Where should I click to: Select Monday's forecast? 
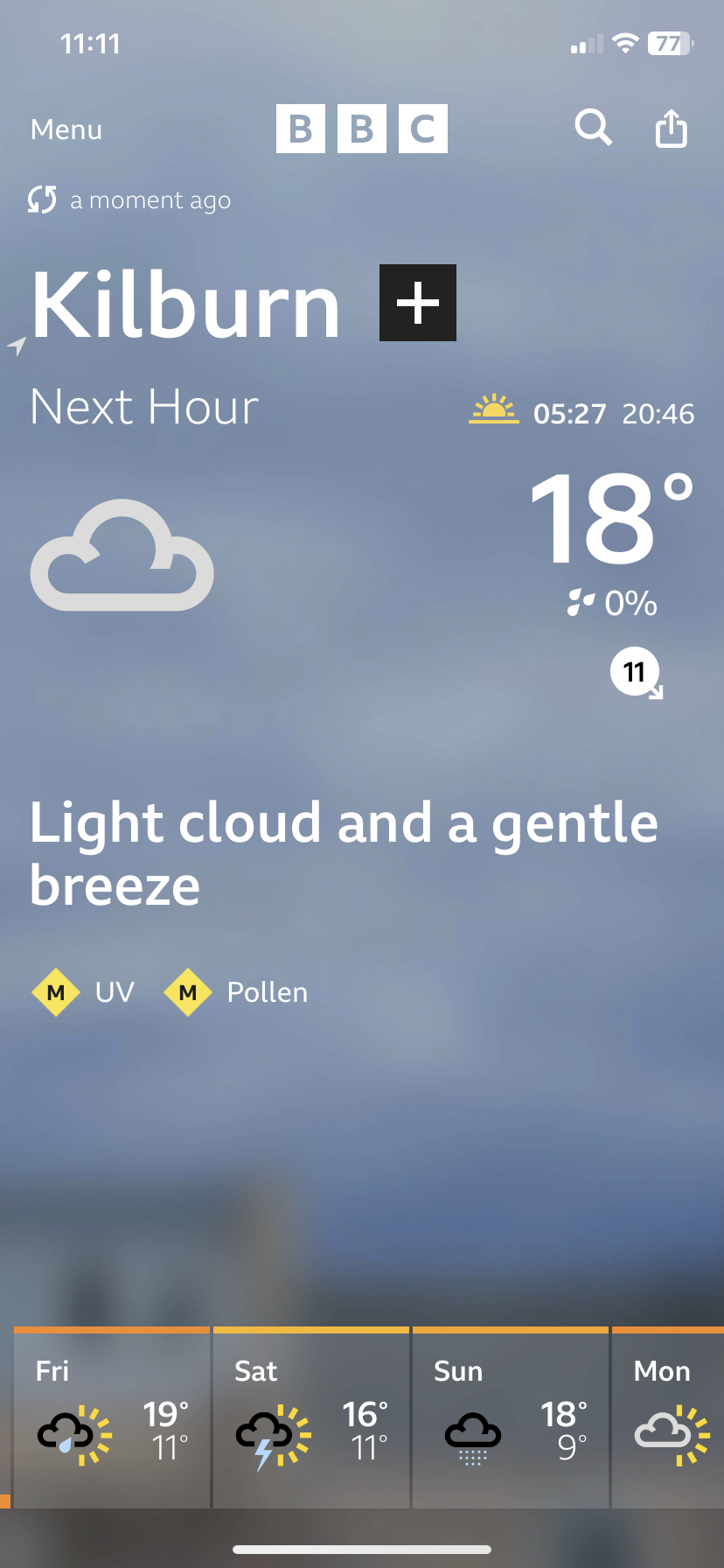pyautogui.click(x=668, y=1417)
